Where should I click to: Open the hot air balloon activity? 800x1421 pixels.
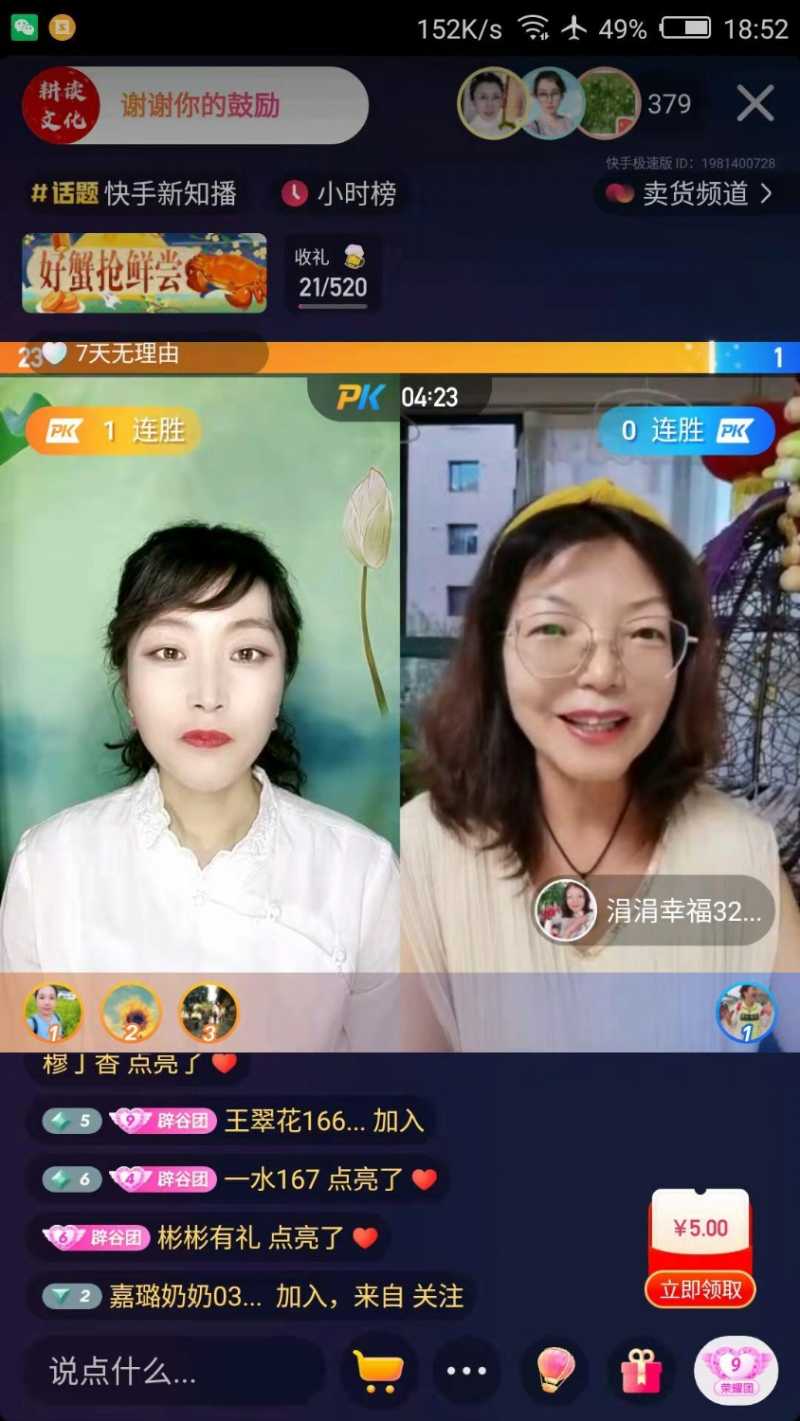554,1371
